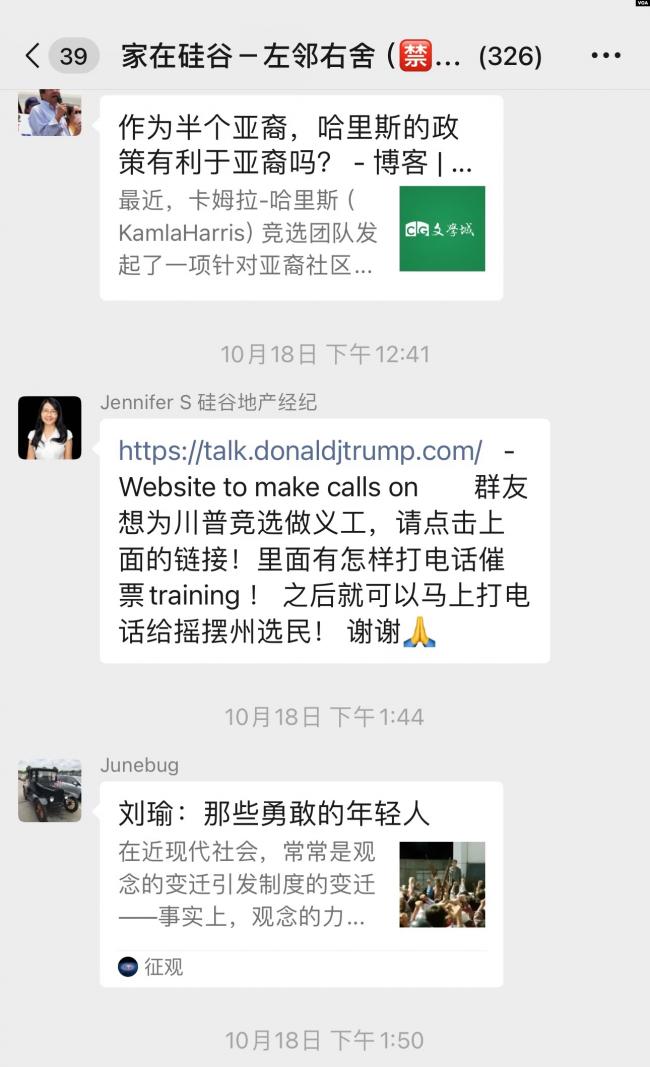Open the group chat overflow menu
This screenshot has height=1067, width=650.
(605, 56)
